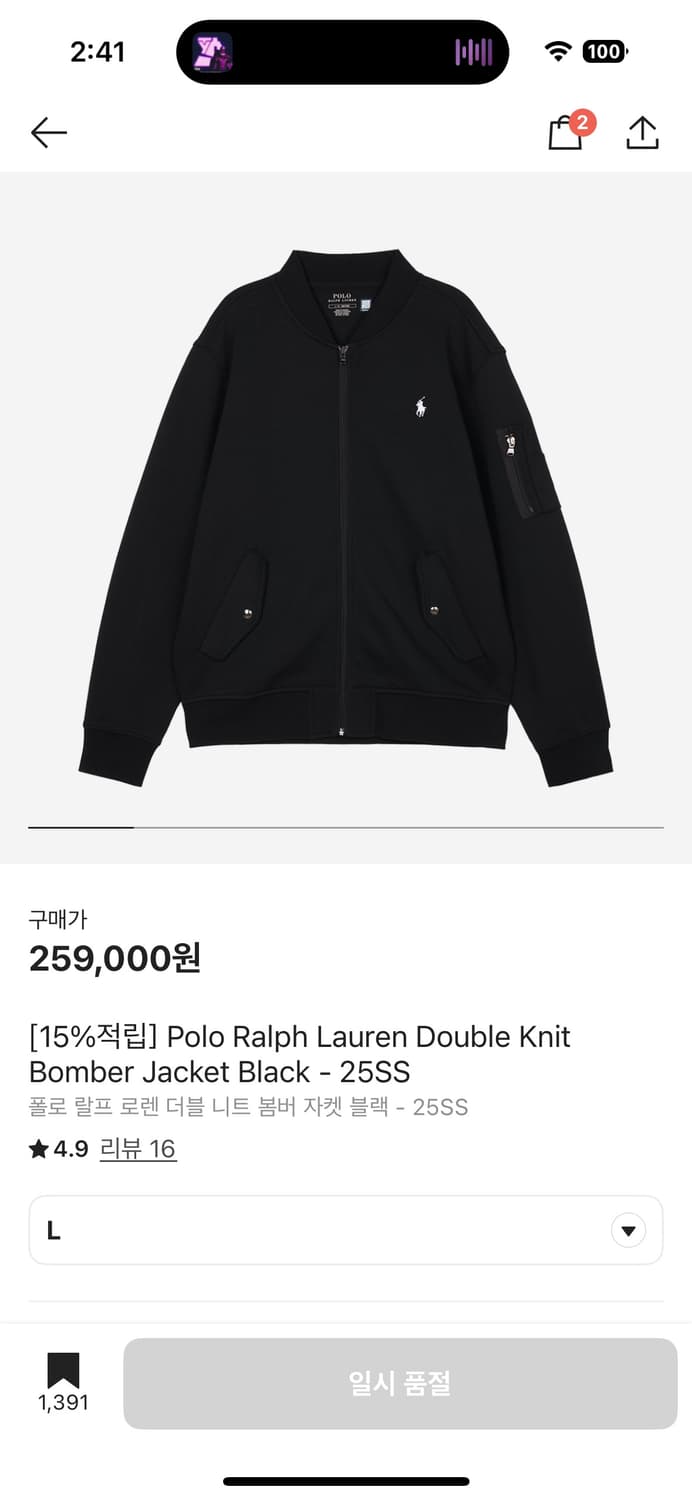692x1500 pixels.
Task: Go back using the arrow icon
Action: click(48, 132)
